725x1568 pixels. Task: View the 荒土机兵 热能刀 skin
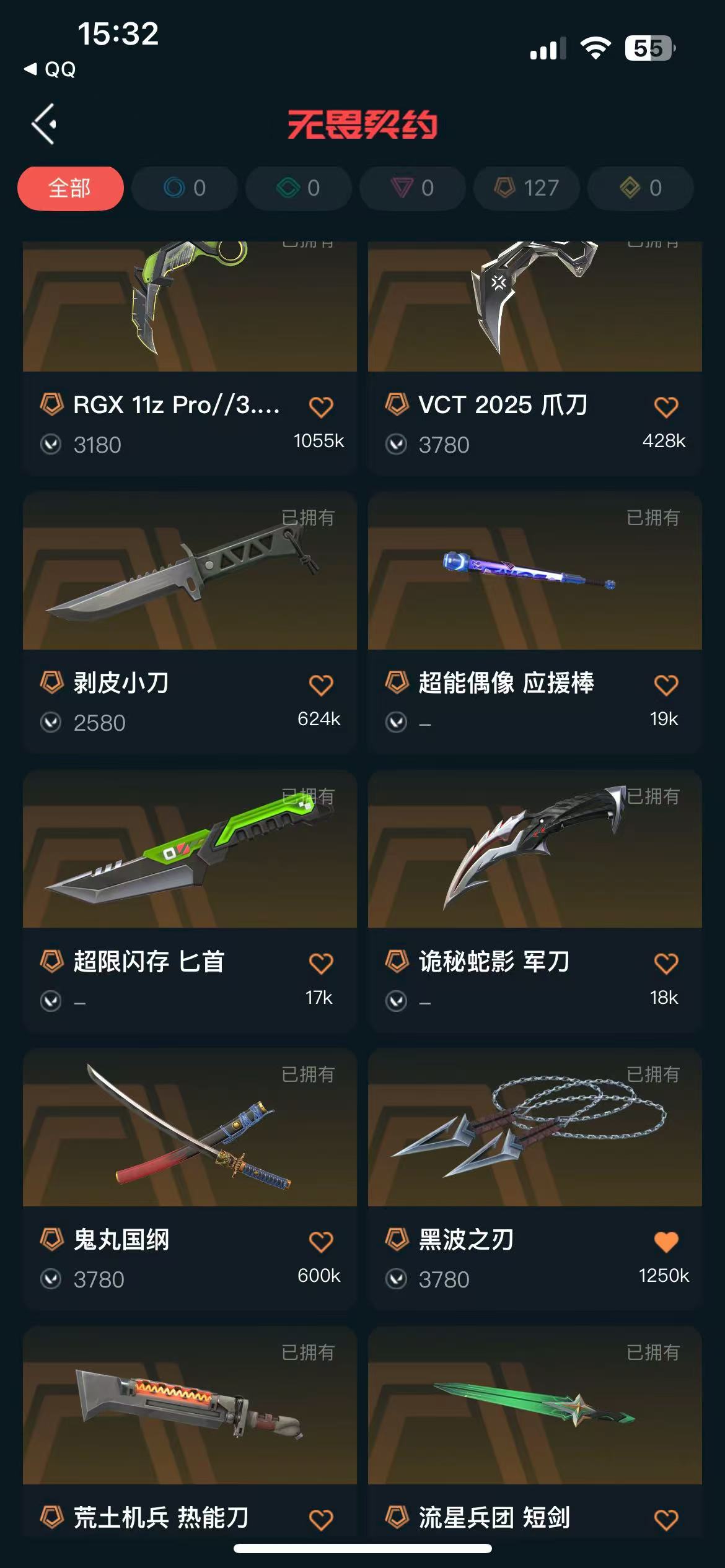pos(190,1406)
